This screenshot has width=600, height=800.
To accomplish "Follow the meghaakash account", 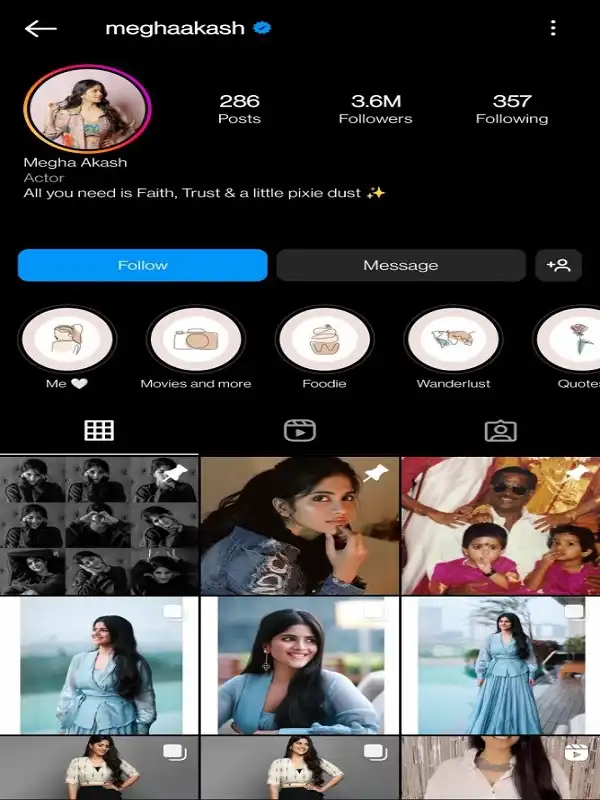I will (x=142, y=265).
